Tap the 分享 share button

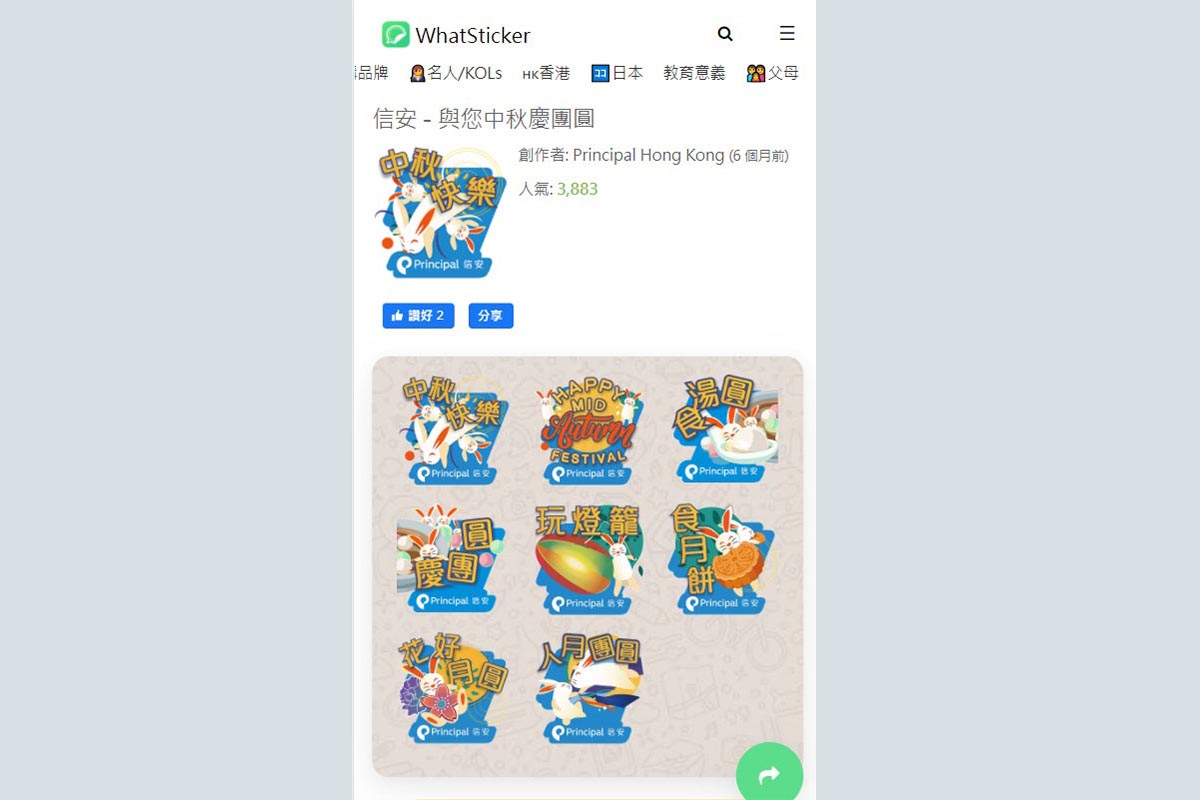click(490, 316)
